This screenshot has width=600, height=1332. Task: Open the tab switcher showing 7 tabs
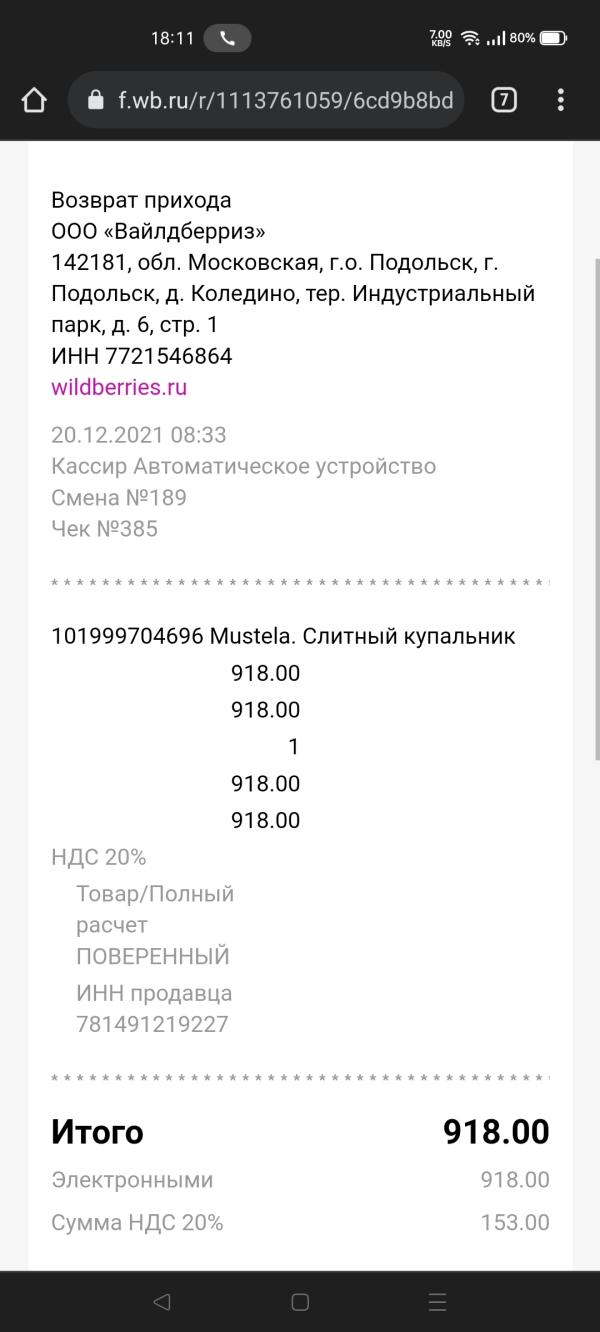[504, 100]
